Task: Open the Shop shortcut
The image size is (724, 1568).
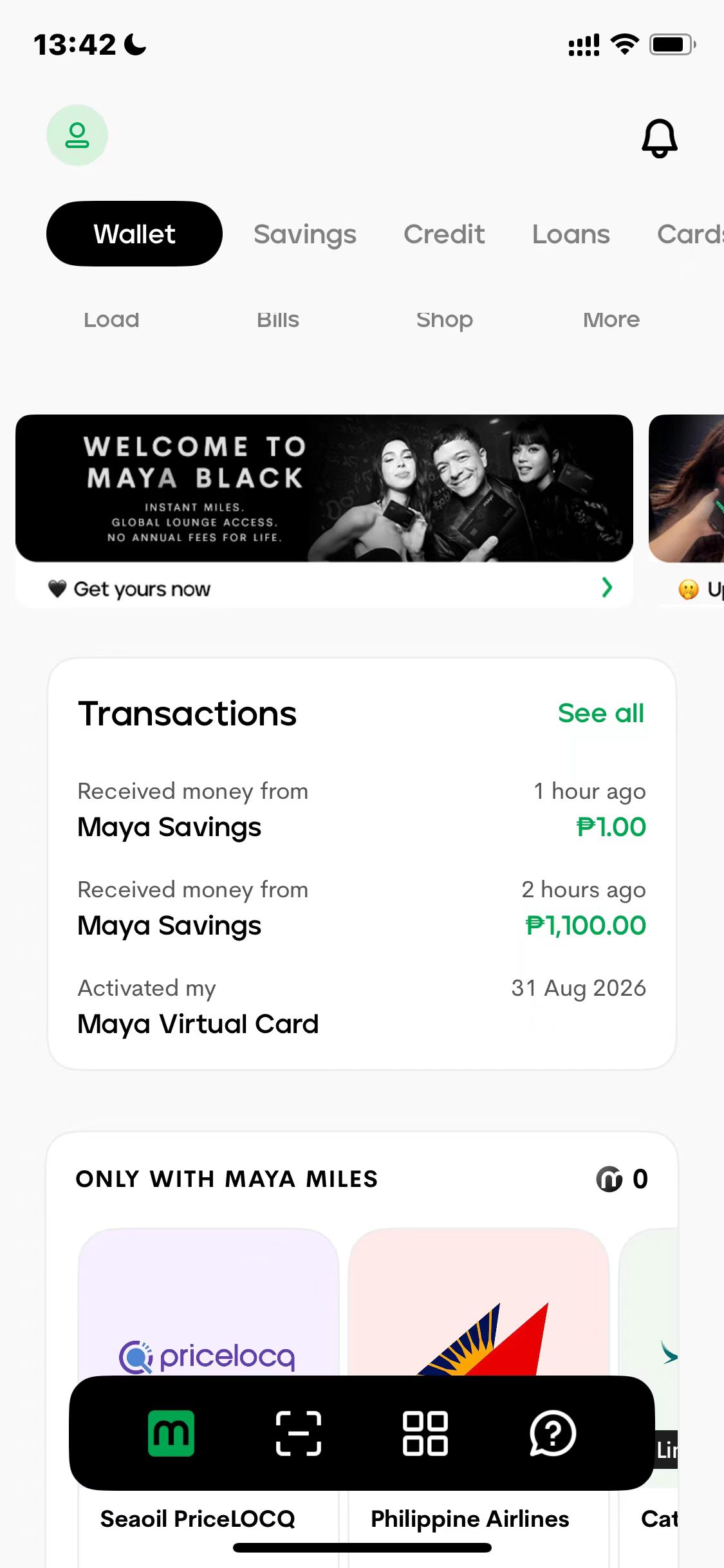Action: (x=445, y=319)
